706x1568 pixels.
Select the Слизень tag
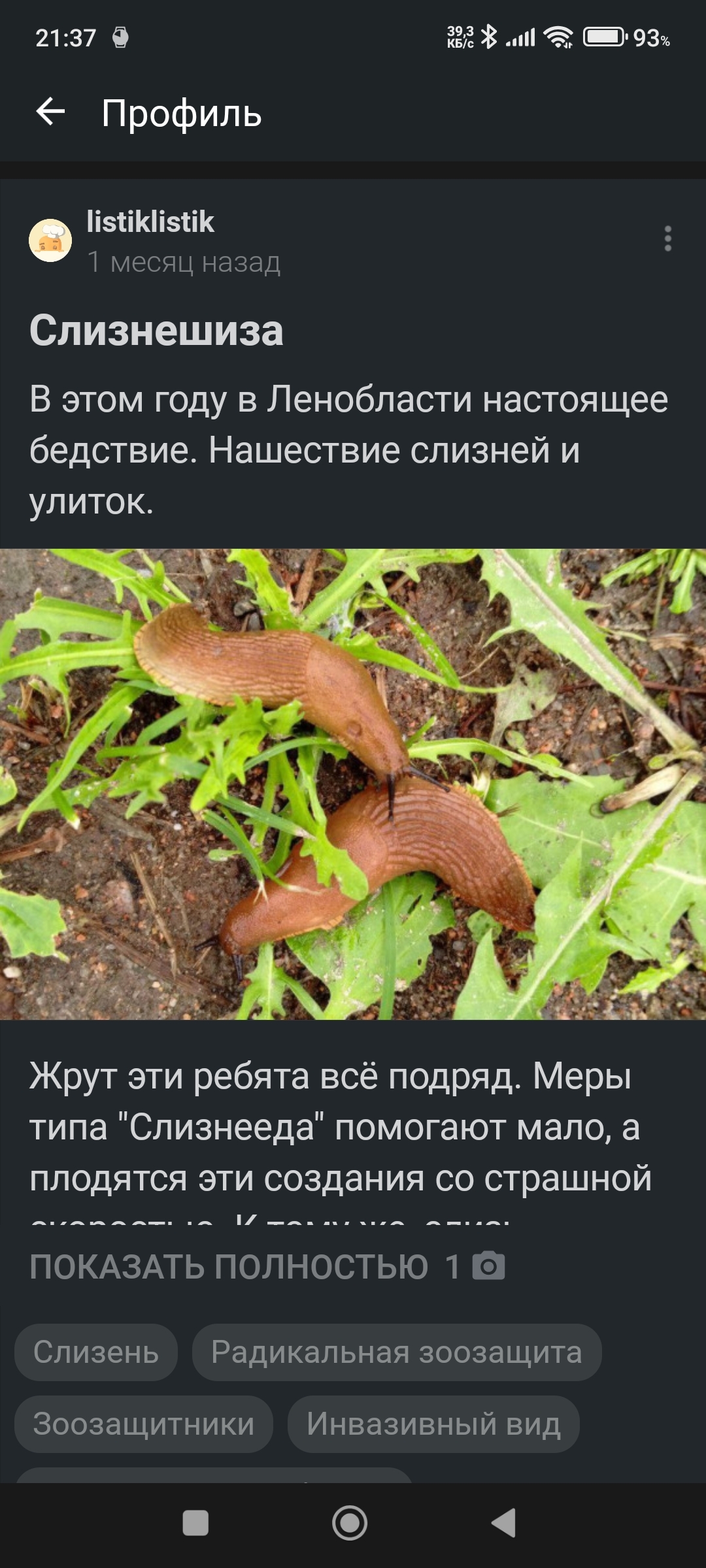coord(96,1352)
